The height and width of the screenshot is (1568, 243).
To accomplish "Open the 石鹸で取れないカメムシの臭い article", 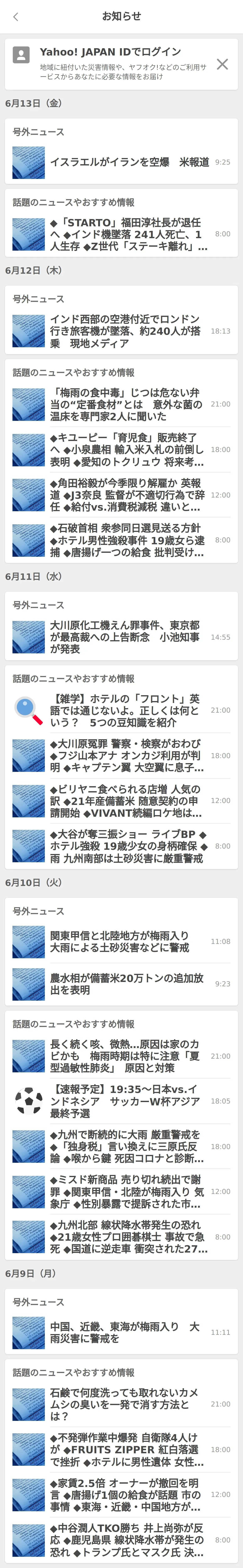I will coord(121,1404).
